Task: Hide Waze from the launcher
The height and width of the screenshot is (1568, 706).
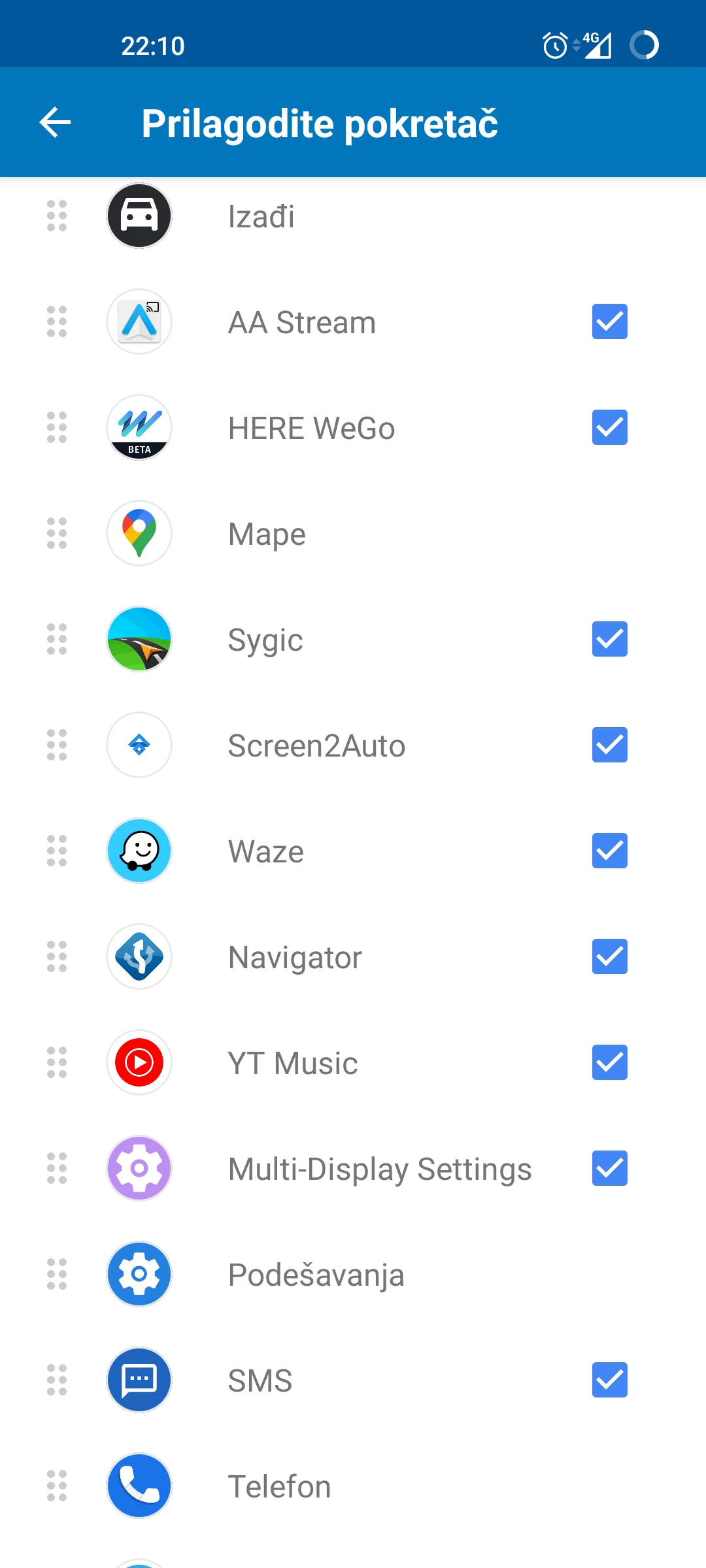Action: (x=609, y=851)
